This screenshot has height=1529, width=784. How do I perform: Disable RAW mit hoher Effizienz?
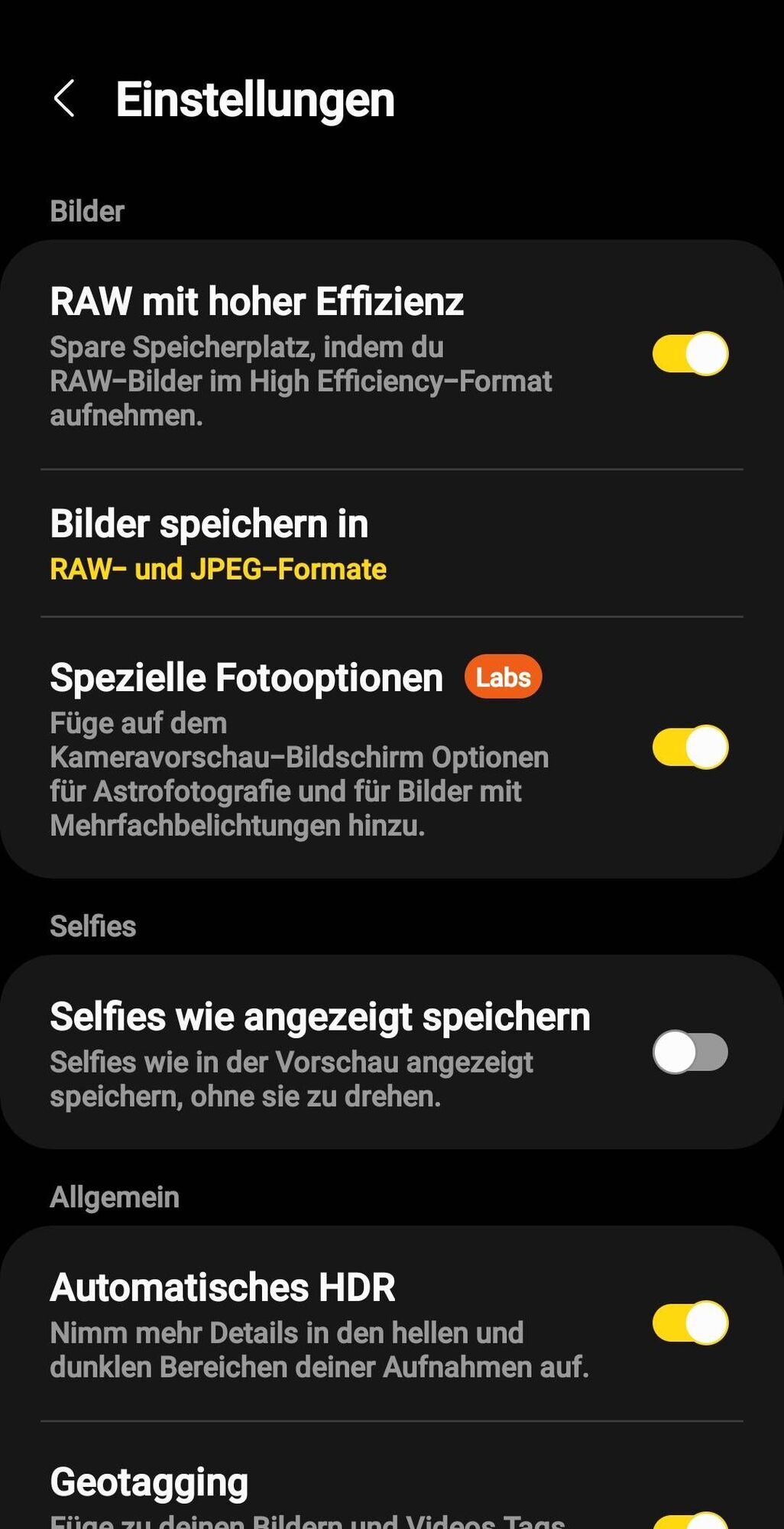[x=690, y=353]
